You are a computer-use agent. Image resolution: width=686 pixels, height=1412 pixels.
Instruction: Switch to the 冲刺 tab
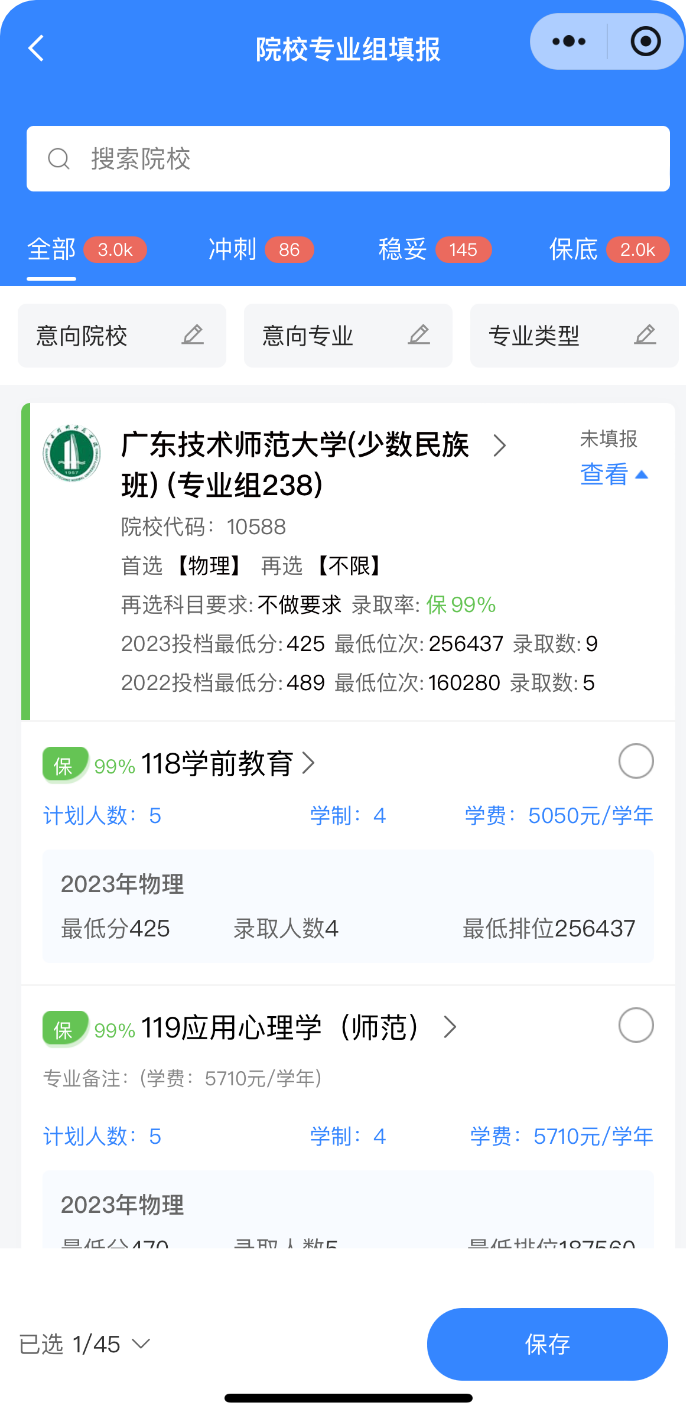[233, 250]
